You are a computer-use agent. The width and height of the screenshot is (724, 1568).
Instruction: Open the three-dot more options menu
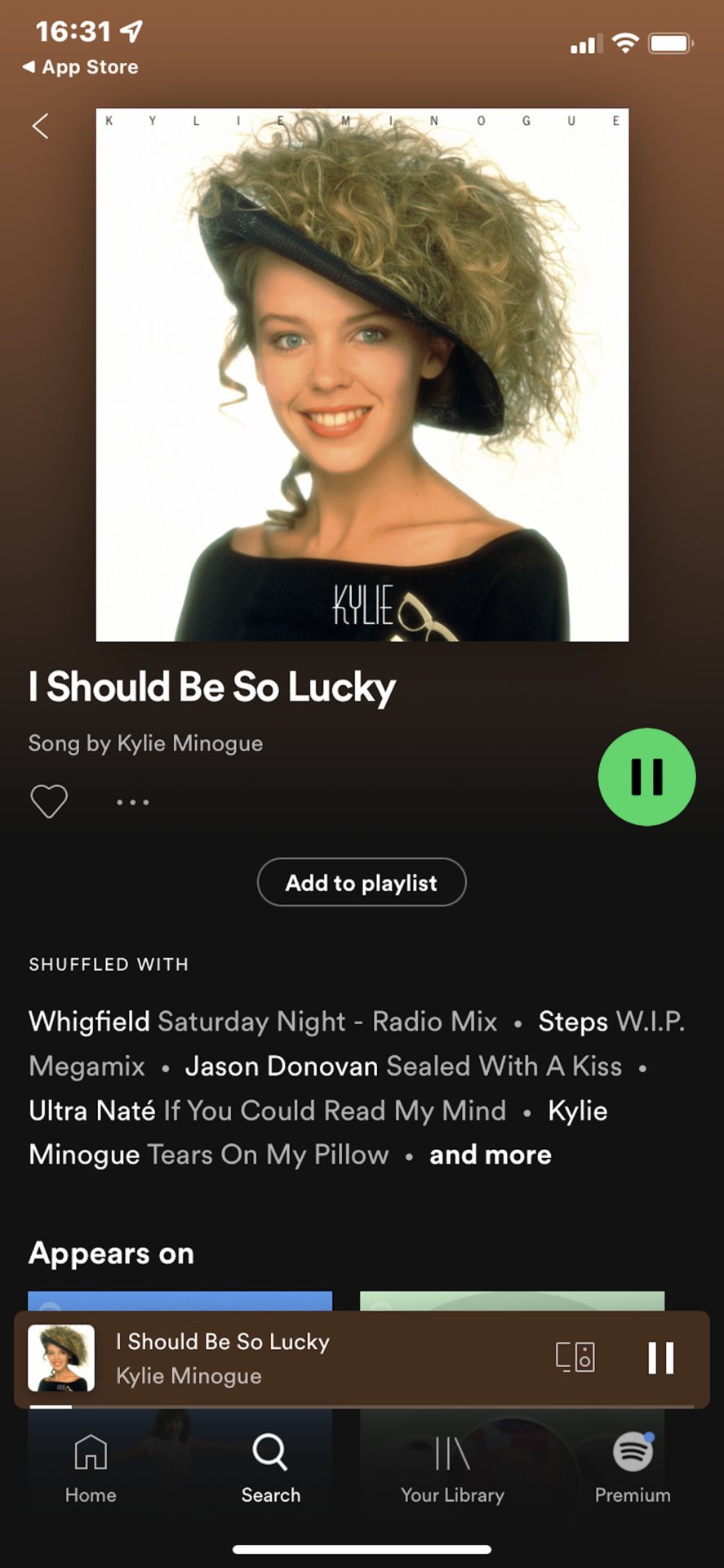pos(132,802)
